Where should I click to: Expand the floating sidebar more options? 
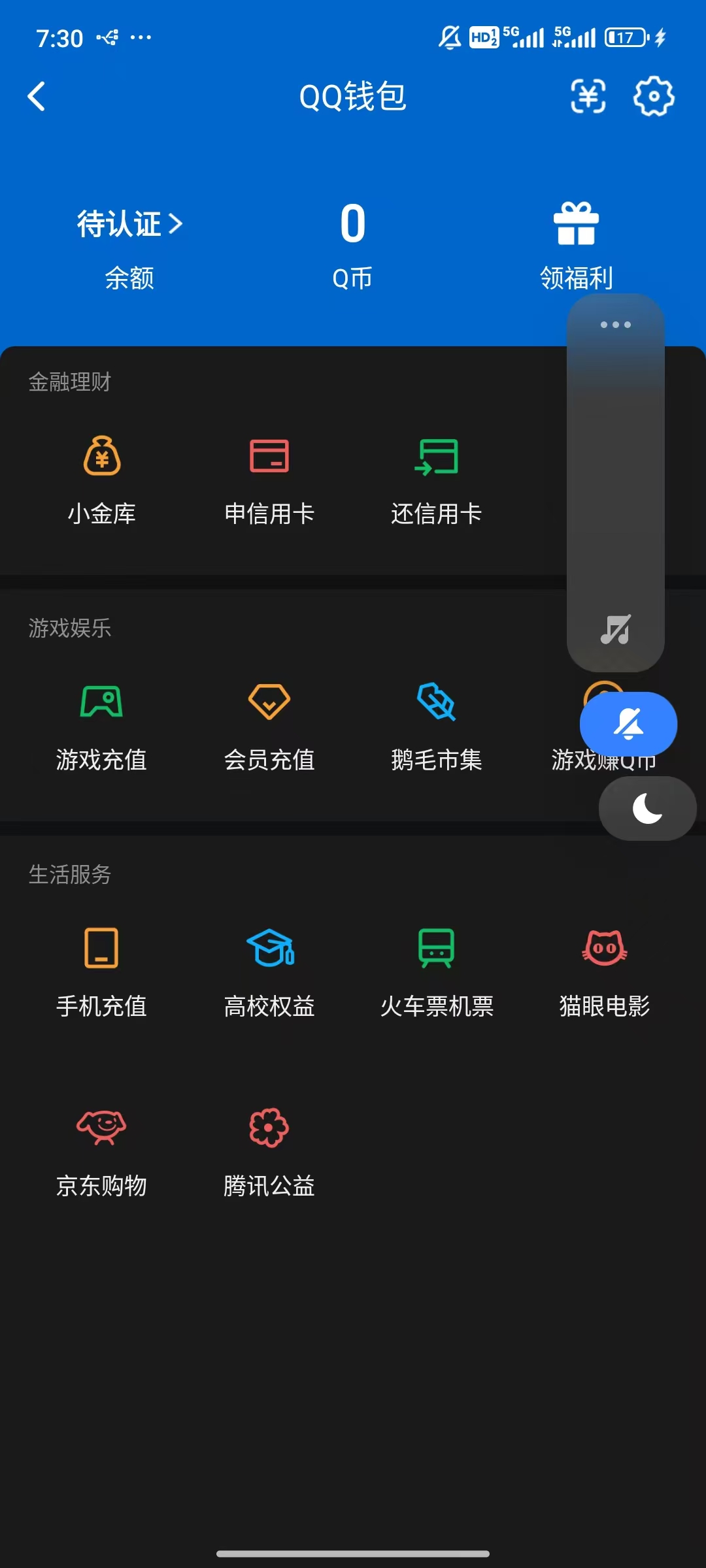(x=615, y=325)
